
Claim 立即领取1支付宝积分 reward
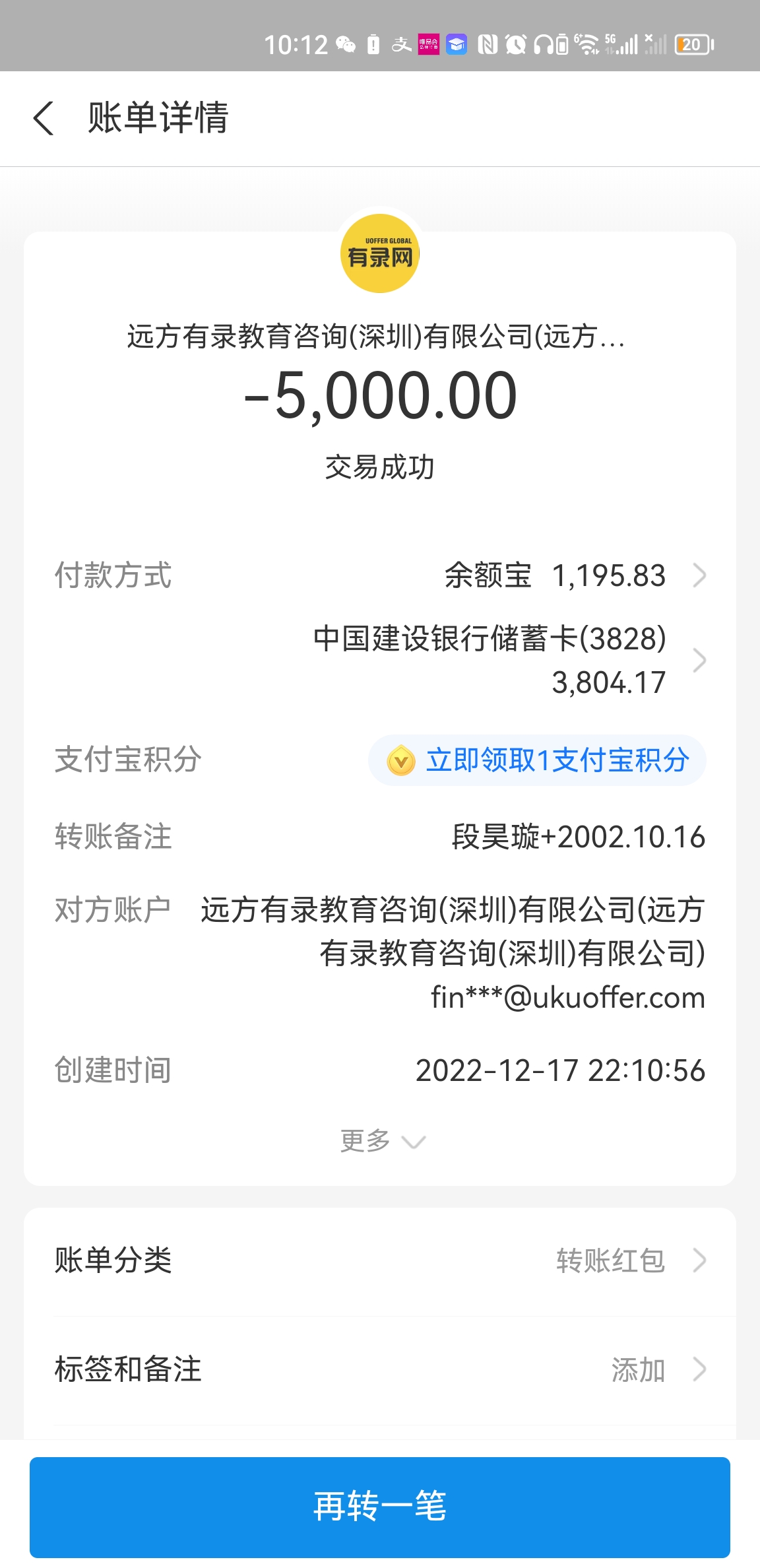pos(537,760)
